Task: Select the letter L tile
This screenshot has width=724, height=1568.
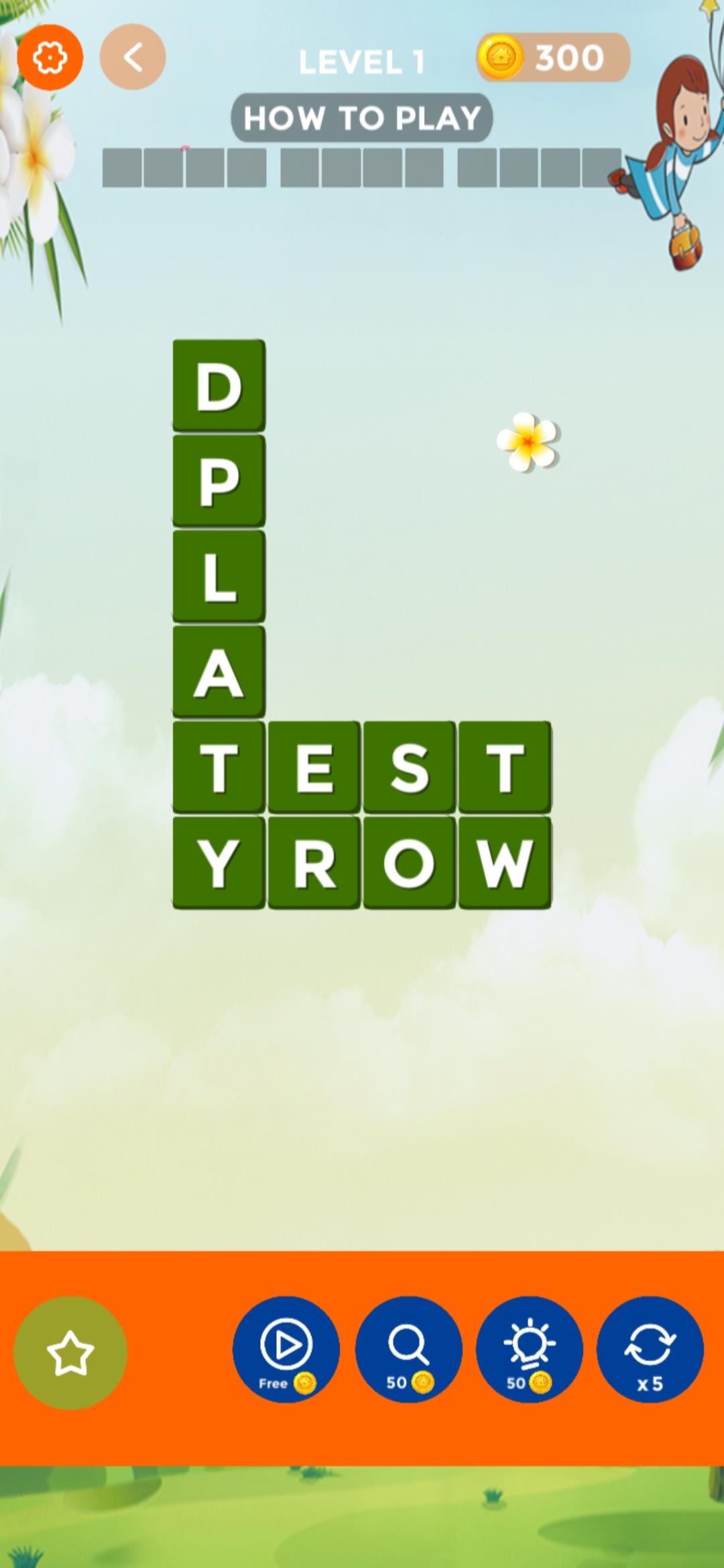Action: 219,576
